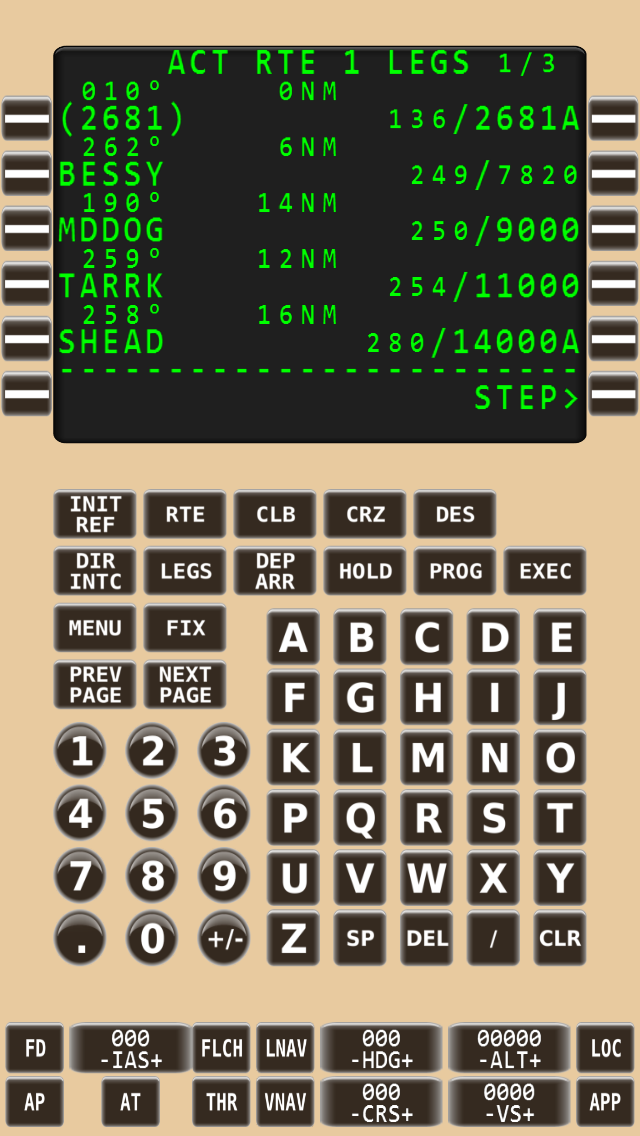Arm the APP approach mode

pyautogui.click(x=605, y=1102)
